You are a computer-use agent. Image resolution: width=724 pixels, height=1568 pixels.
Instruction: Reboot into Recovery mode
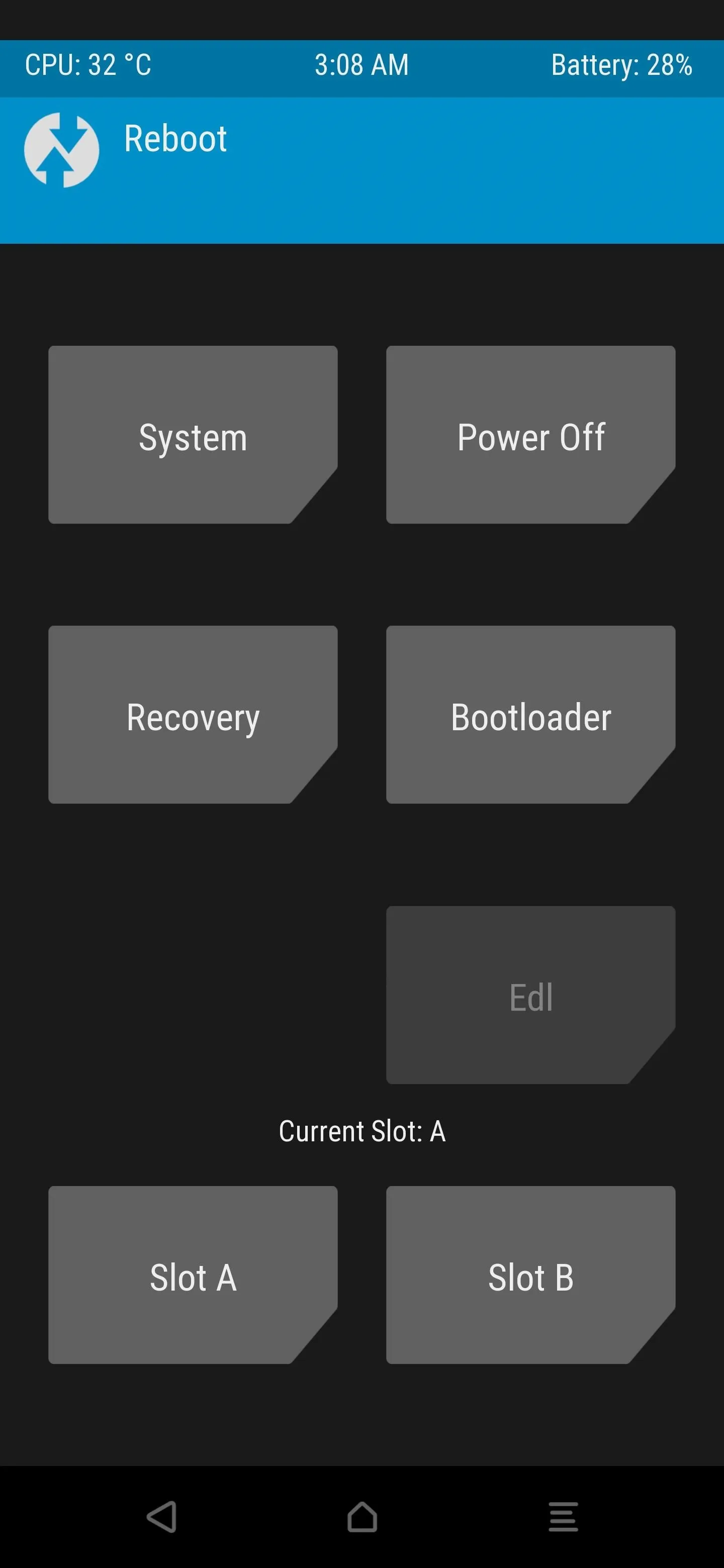[x=193, y=715]
